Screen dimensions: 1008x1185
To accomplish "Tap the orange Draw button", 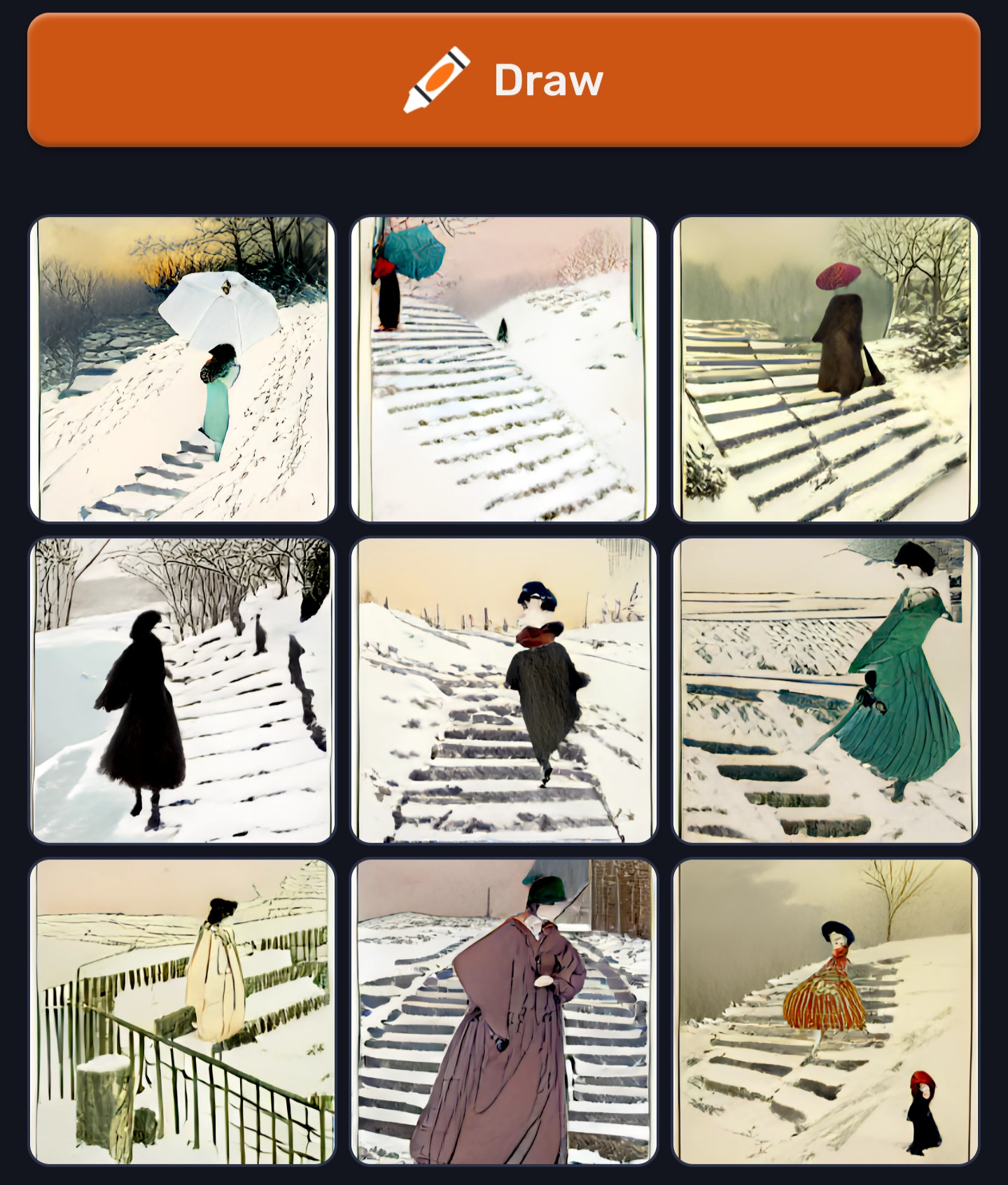I will (x=503, y=80).
